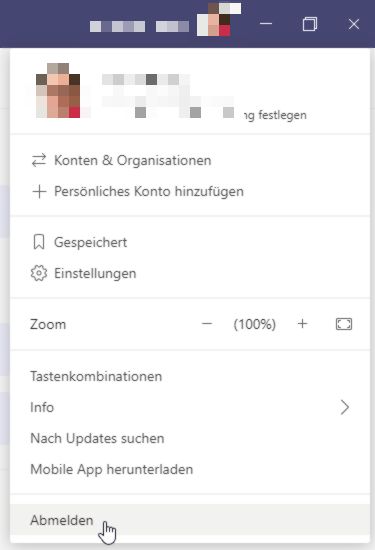
Task: Decrease zoom with the minus button
Action: coord(207,324)
